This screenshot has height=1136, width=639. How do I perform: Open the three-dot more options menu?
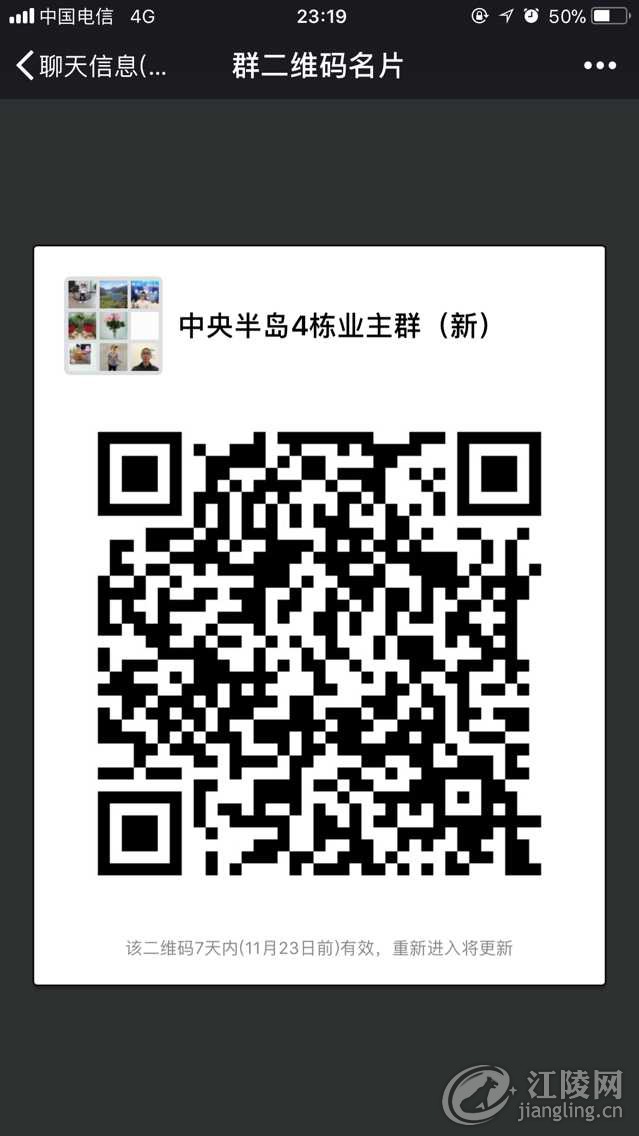[x=599, y=66]
